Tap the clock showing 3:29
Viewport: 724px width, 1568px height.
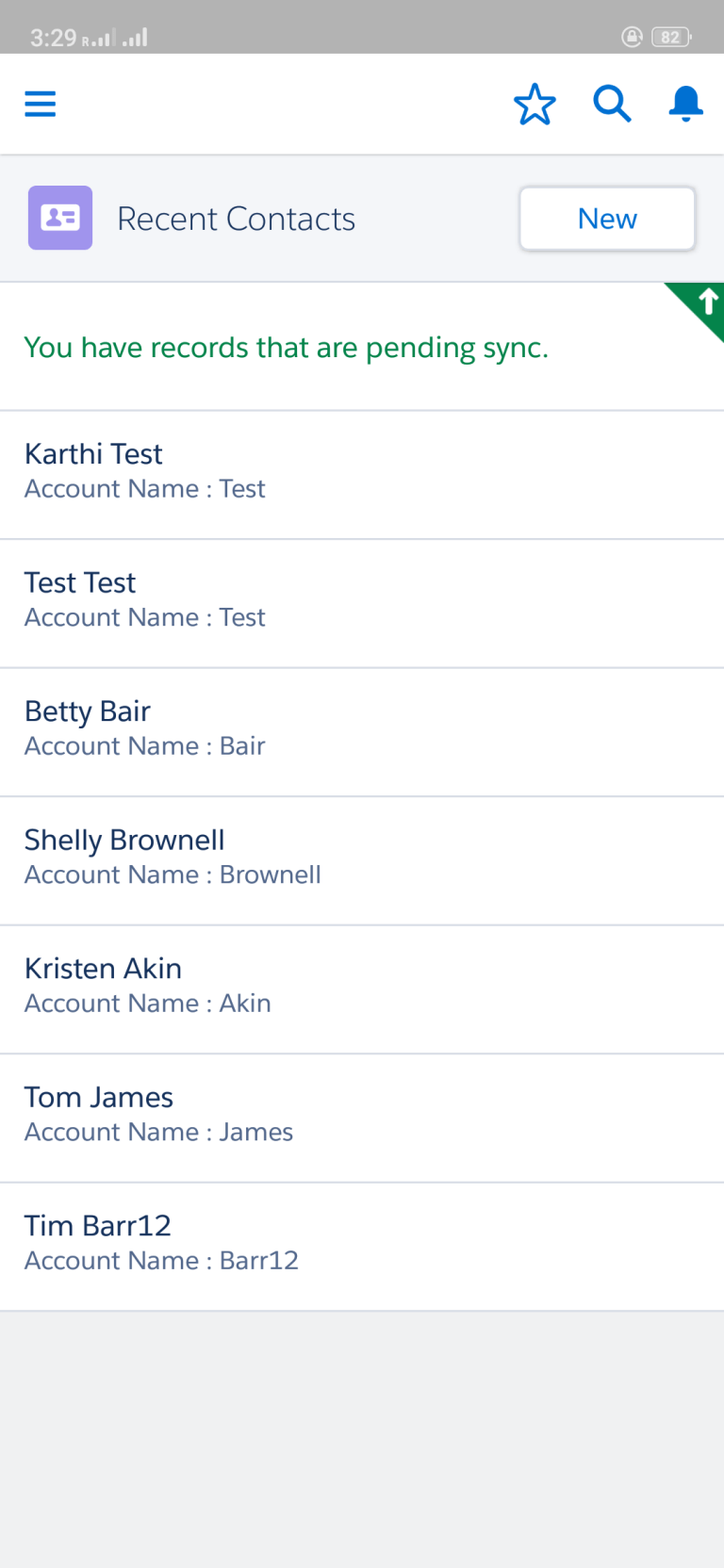(x=52, y=37)
